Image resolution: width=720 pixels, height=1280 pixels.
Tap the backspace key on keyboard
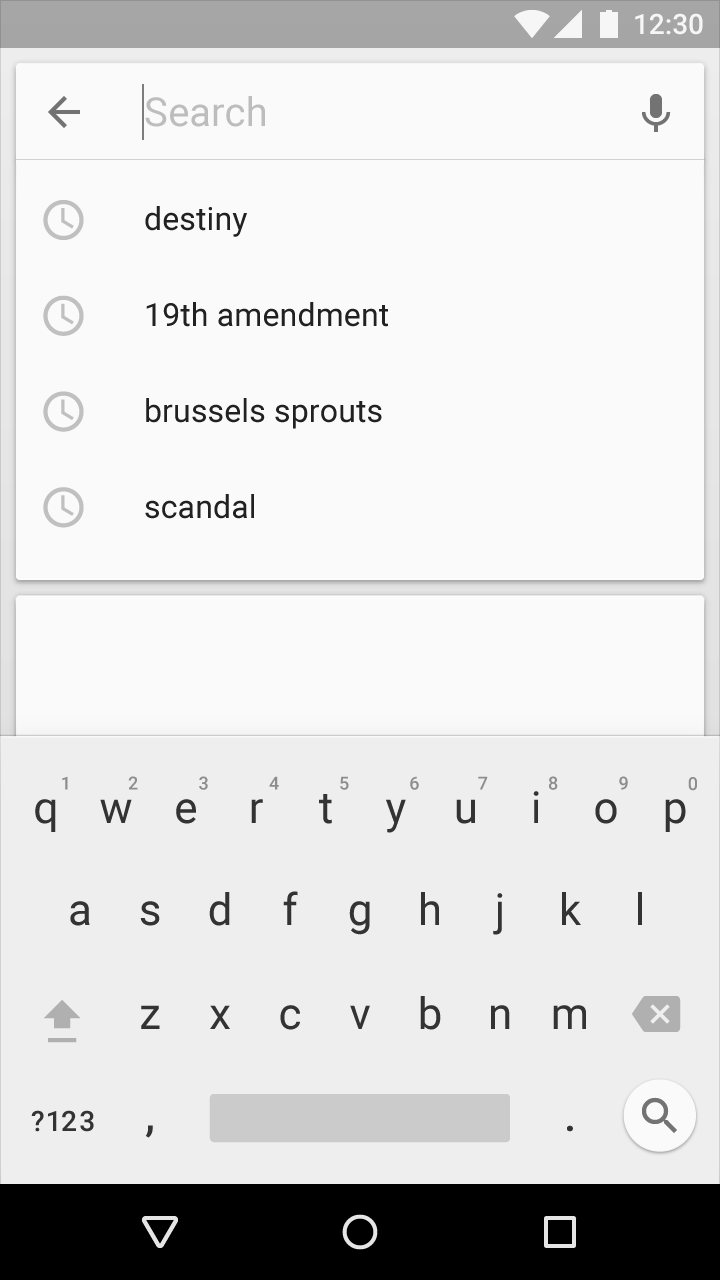tap(657, 1015)
